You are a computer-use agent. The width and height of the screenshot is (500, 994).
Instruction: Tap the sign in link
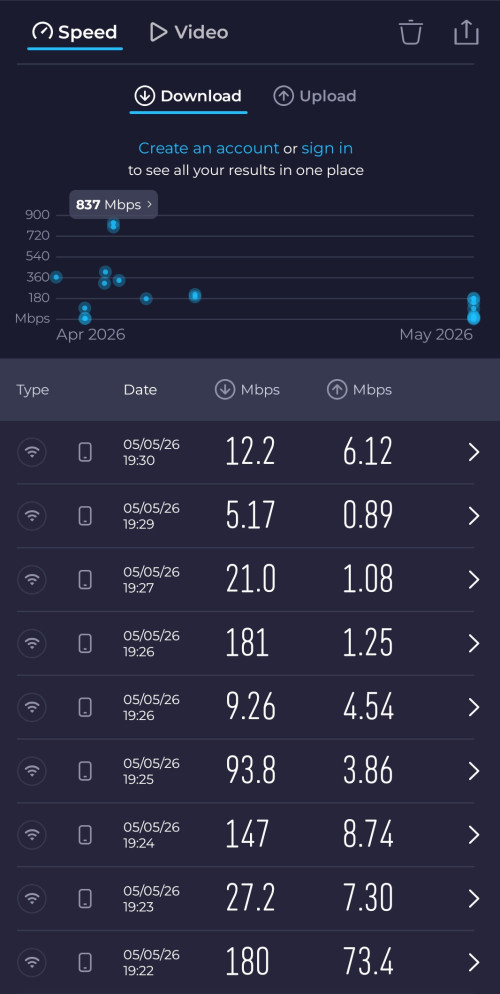327,148
